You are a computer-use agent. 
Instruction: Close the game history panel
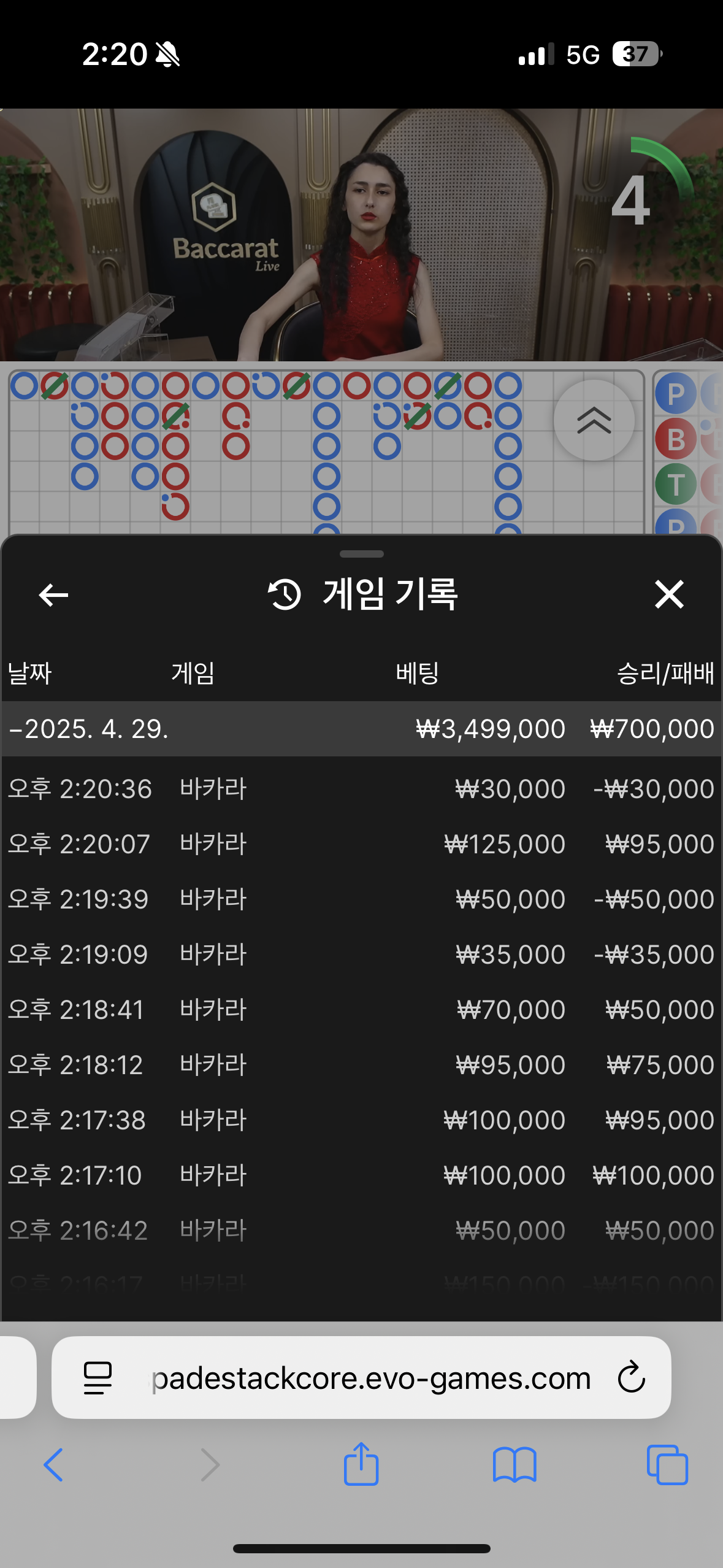coord(668,594)
